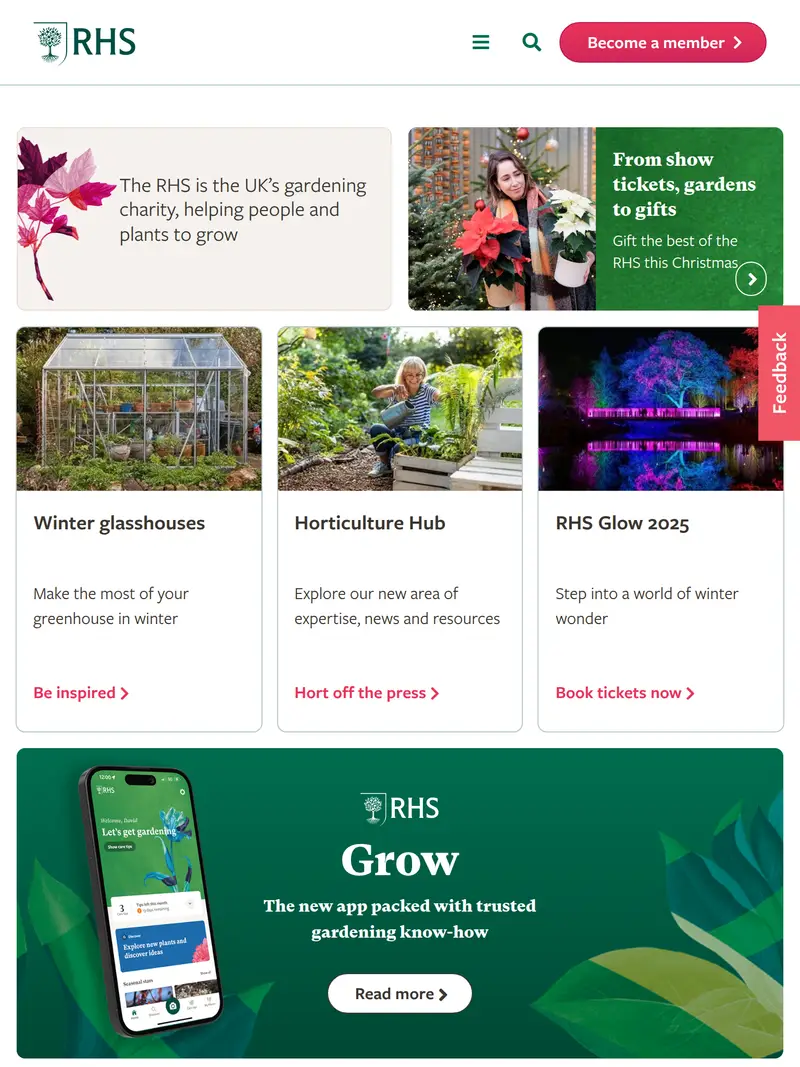The width and height of the screenshot is (800, 1067).
Task: Open 'Be inspired' under Winter glasshouses
Action: pos(75,692)
